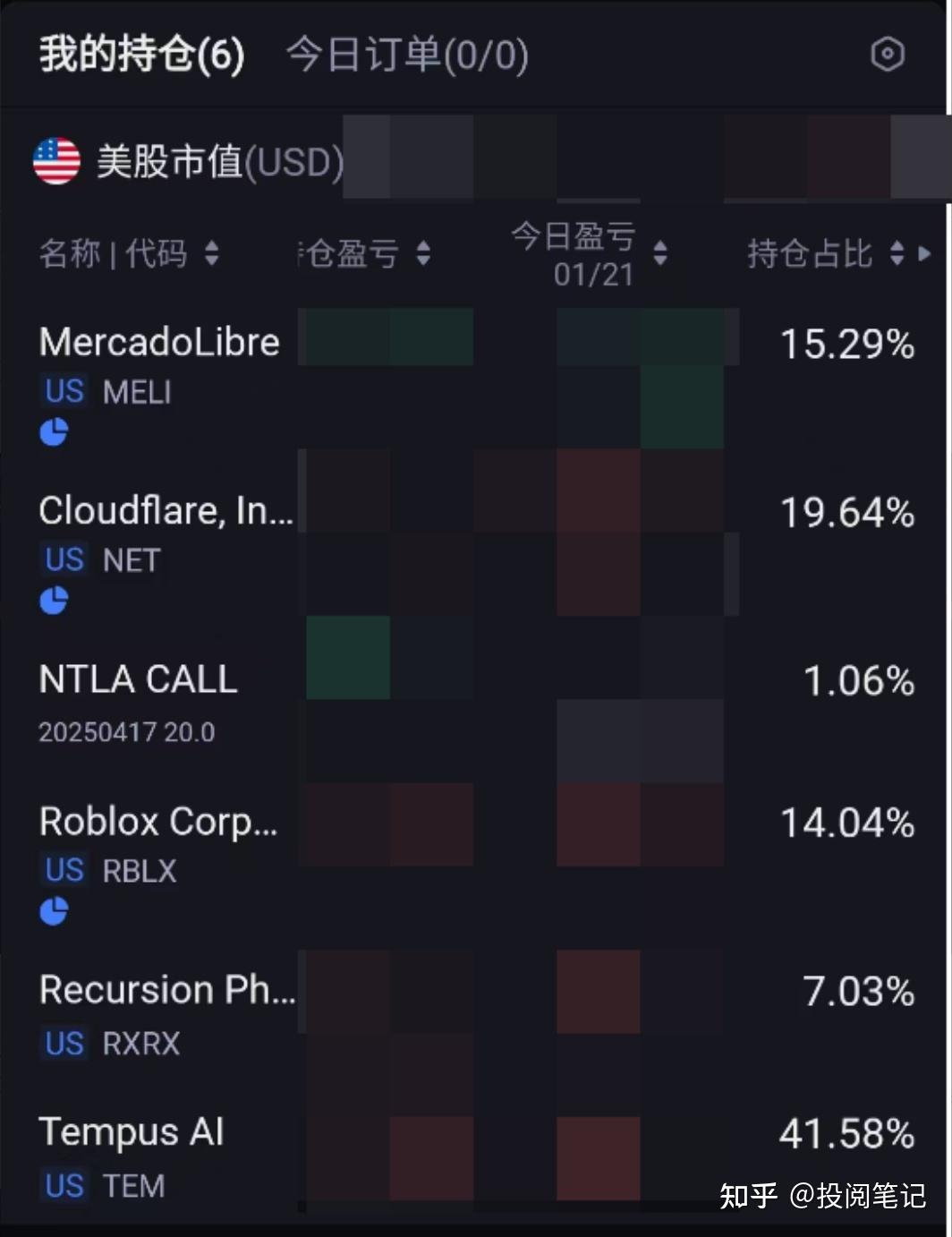
Task: Click the 41.58% position percentage for Tempus AI
Action: [845, 1134]
